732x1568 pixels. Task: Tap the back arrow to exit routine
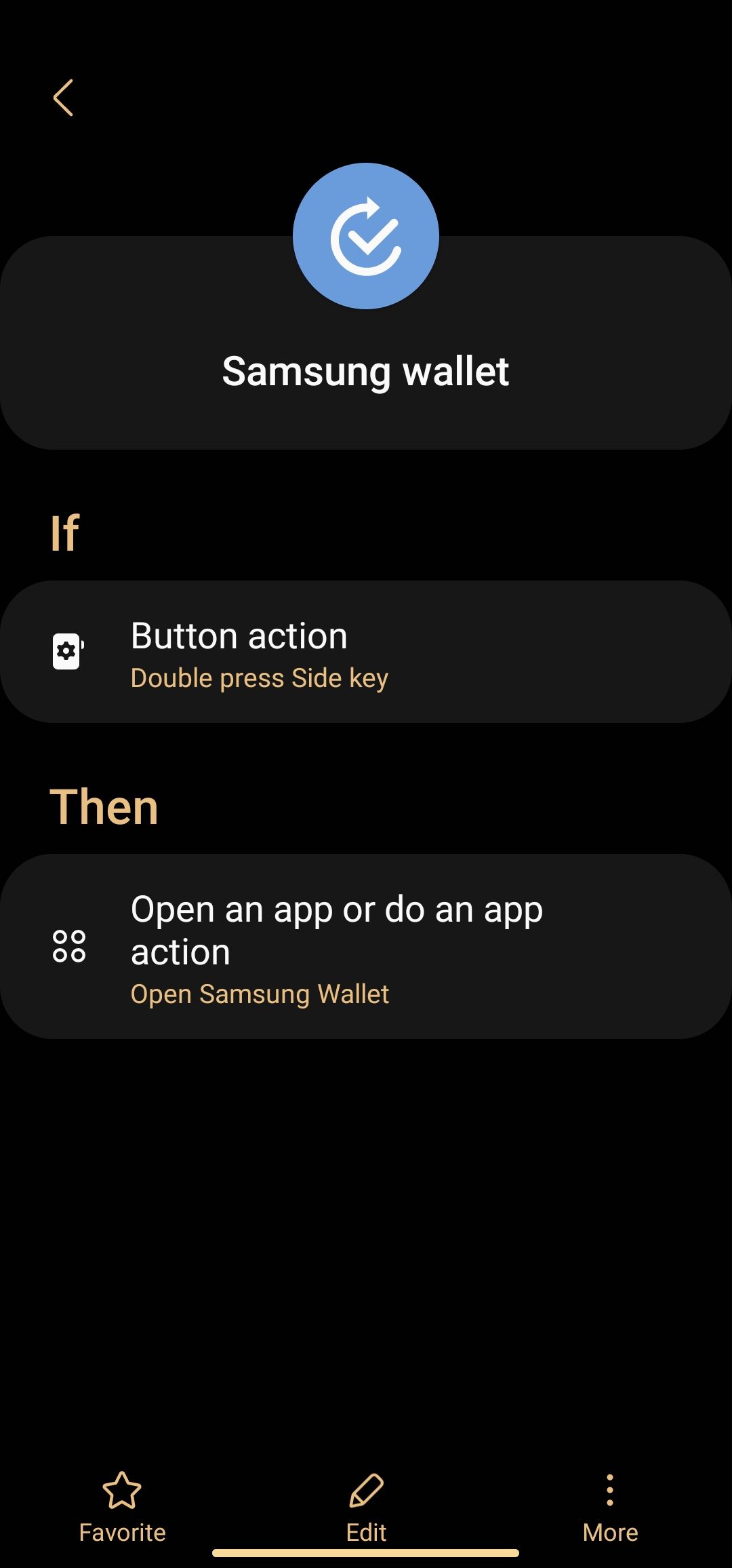(63, 97)
